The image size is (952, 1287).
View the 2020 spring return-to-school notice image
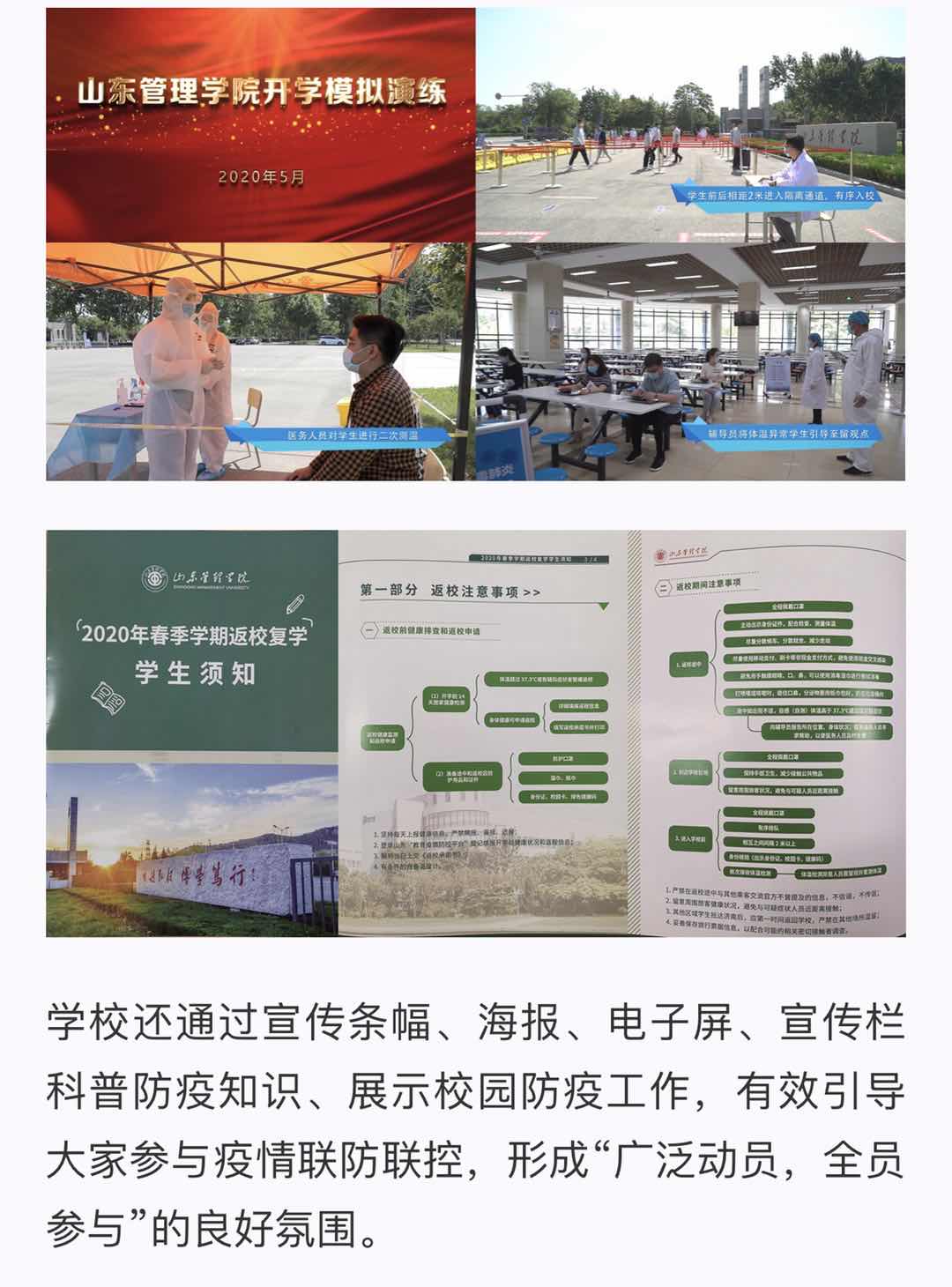point(475,733)
